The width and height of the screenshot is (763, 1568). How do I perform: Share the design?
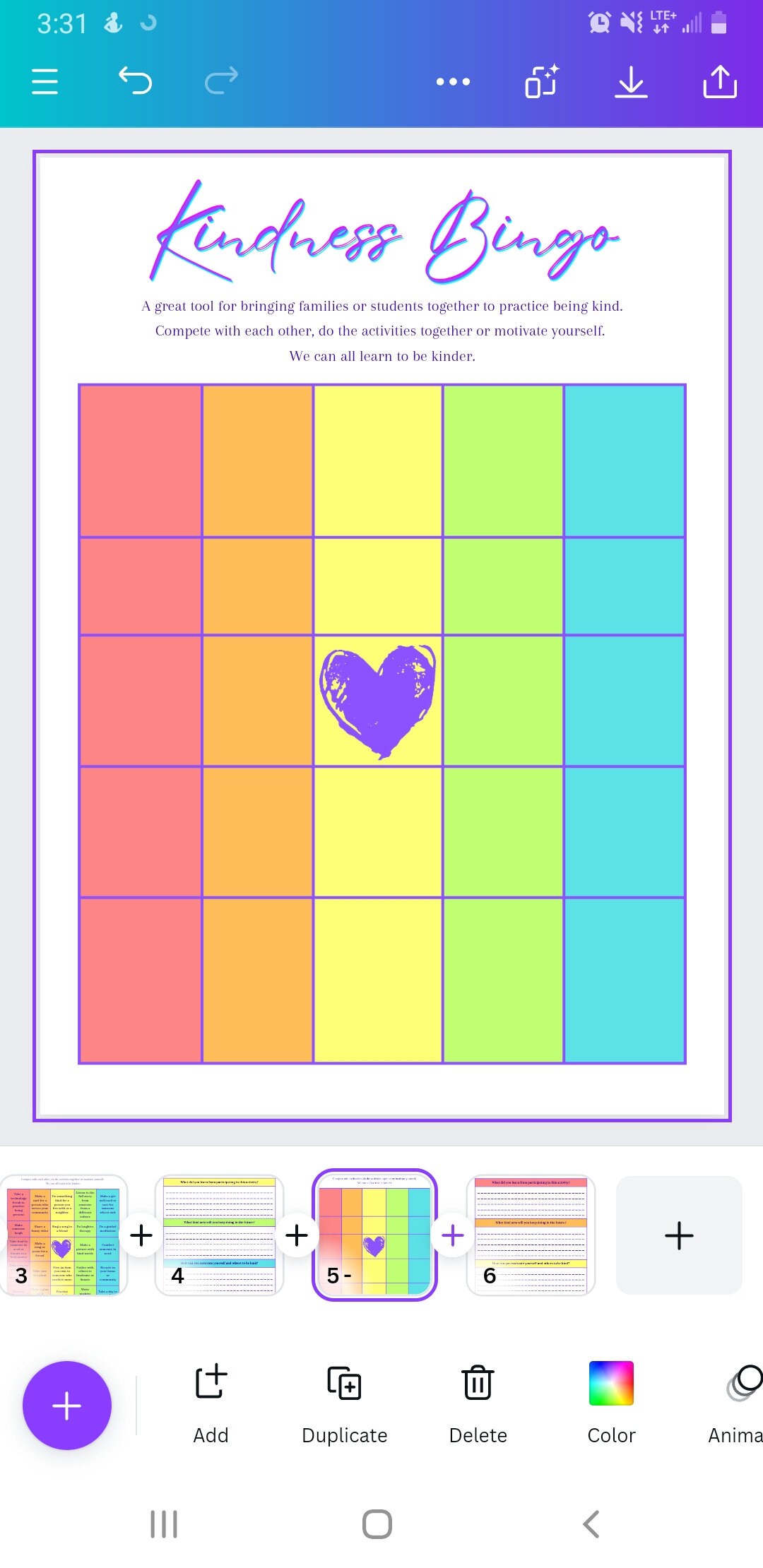tap(720, 82)
